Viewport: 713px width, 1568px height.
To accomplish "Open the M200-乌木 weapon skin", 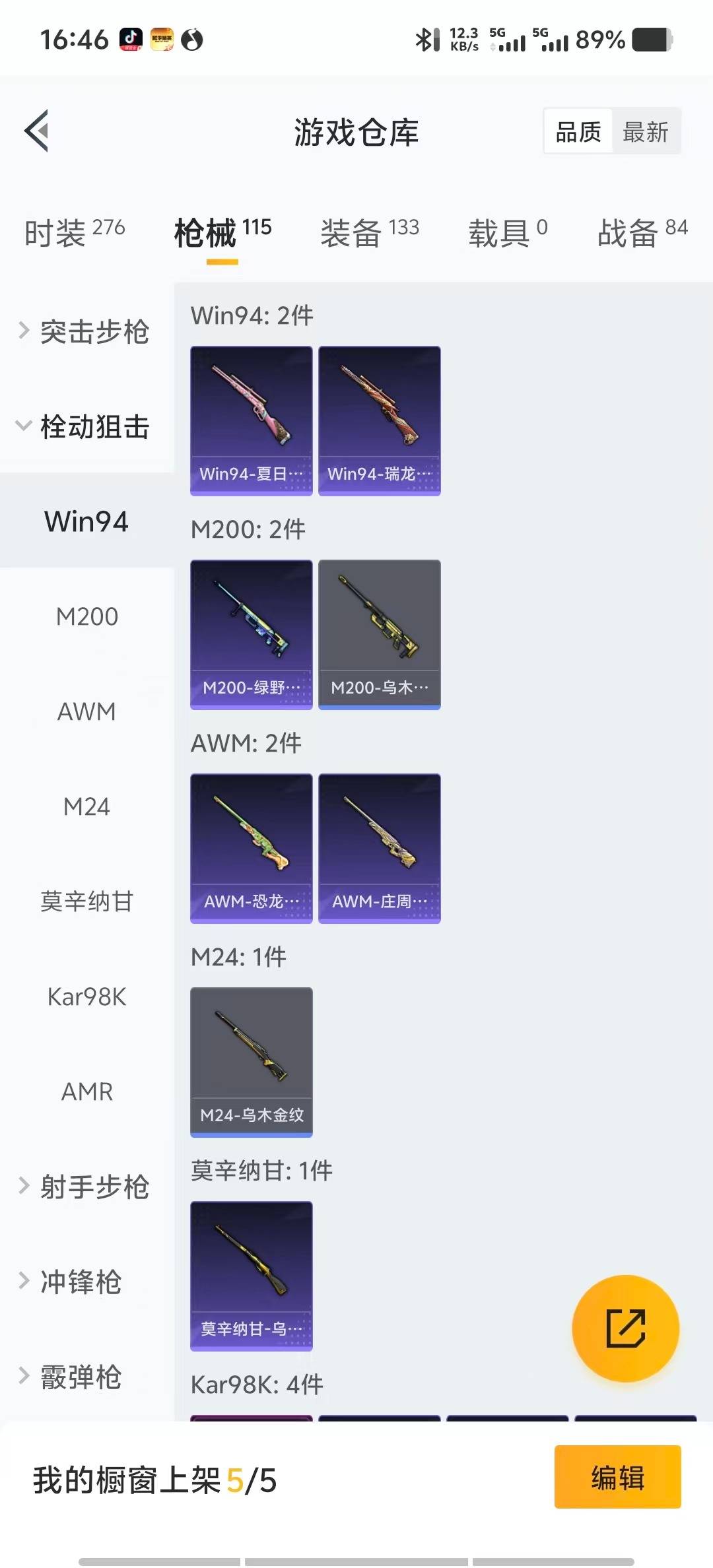I will (x=380, y=634).
